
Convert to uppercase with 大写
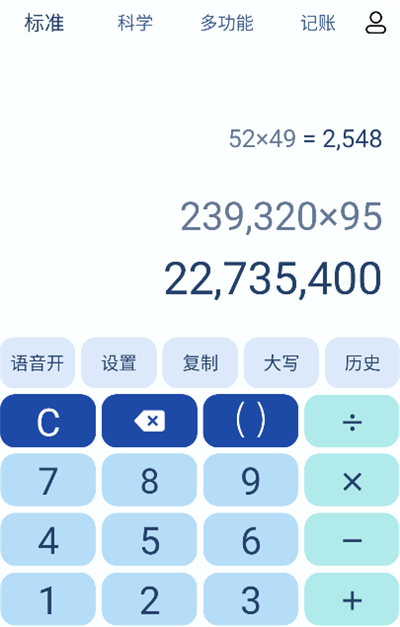click(x=281, y=363)
